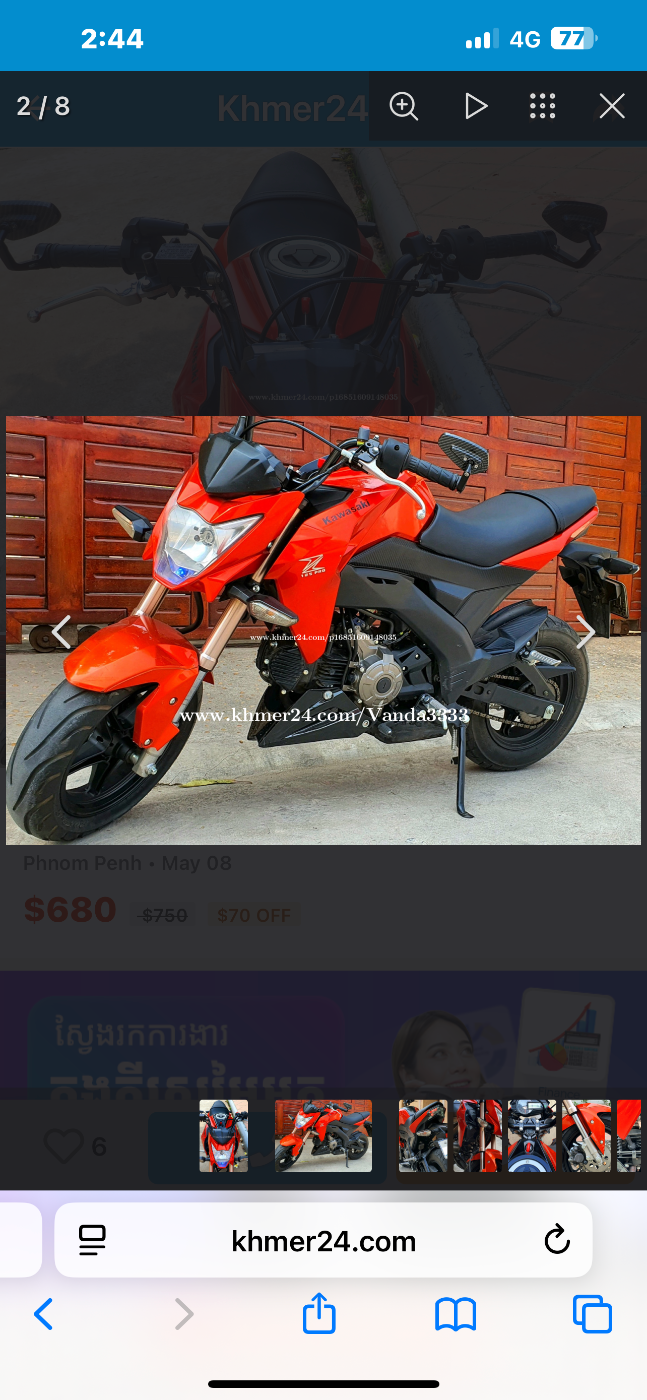Show the thumbnail grid

542,106
